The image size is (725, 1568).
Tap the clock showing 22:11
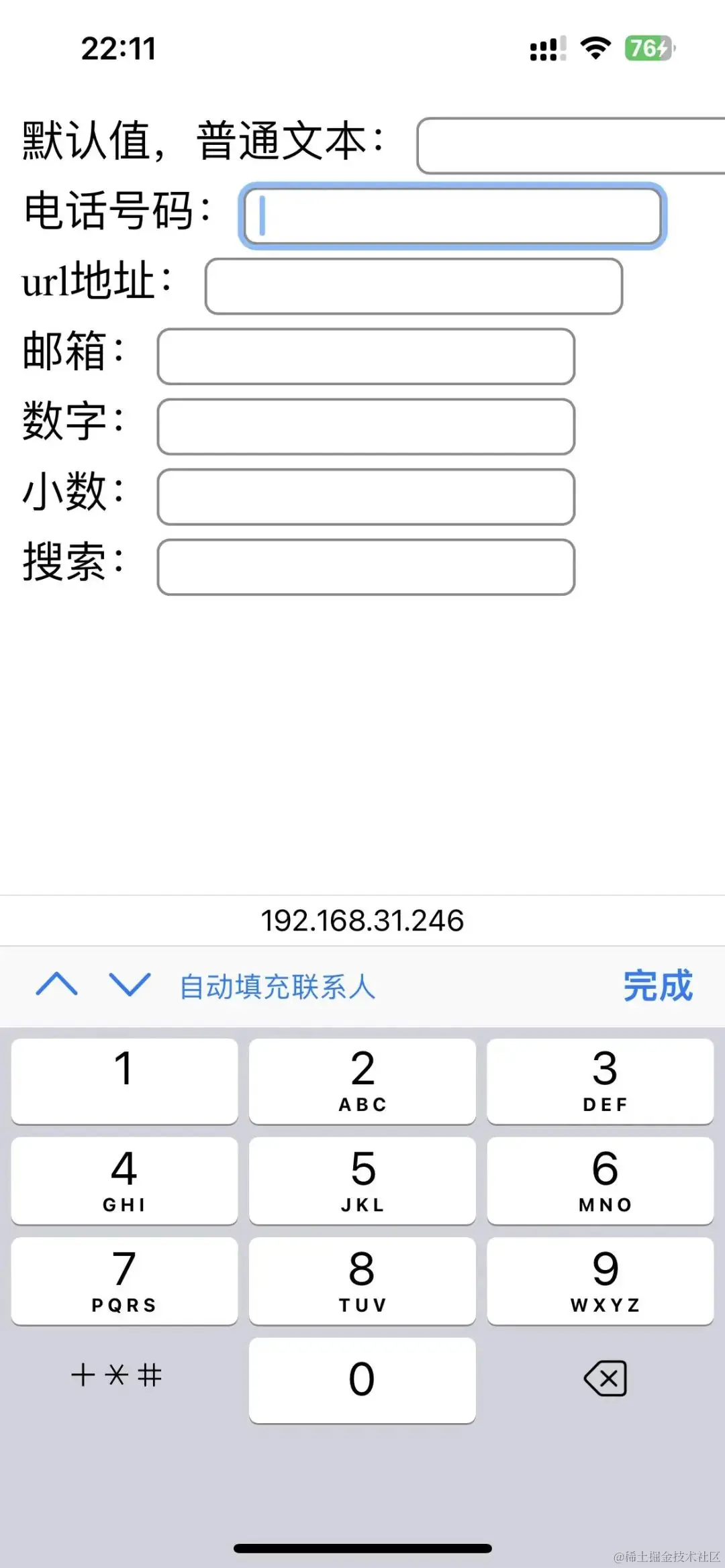tap(118, 48)
